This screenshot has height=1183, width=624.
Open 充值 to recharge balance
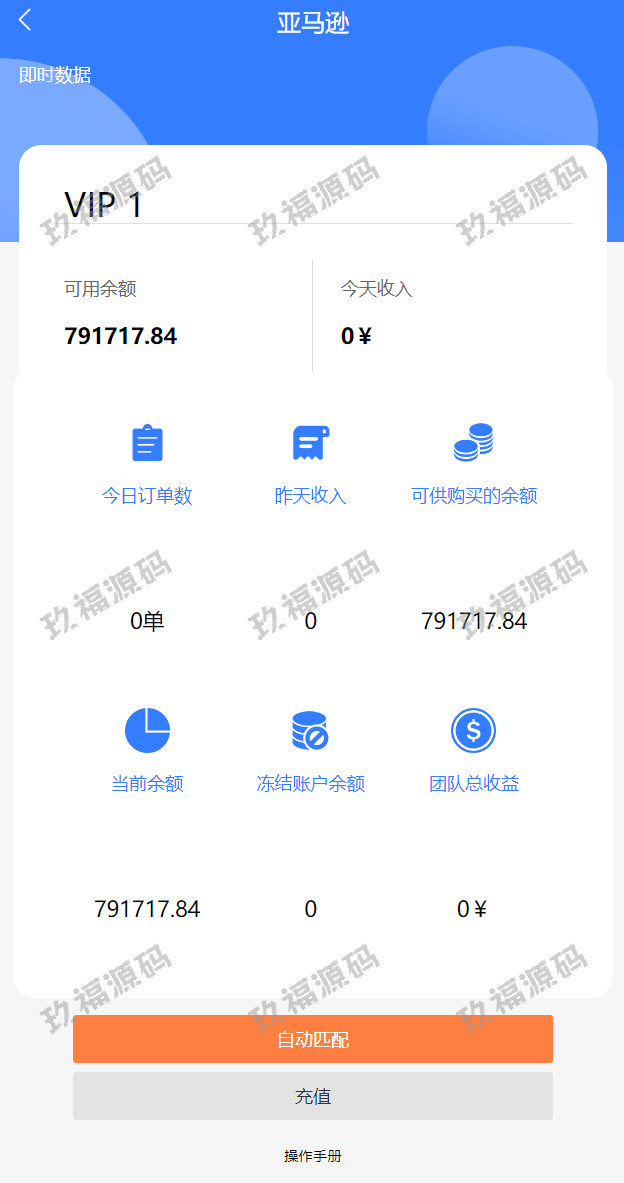pos(312,1096)
